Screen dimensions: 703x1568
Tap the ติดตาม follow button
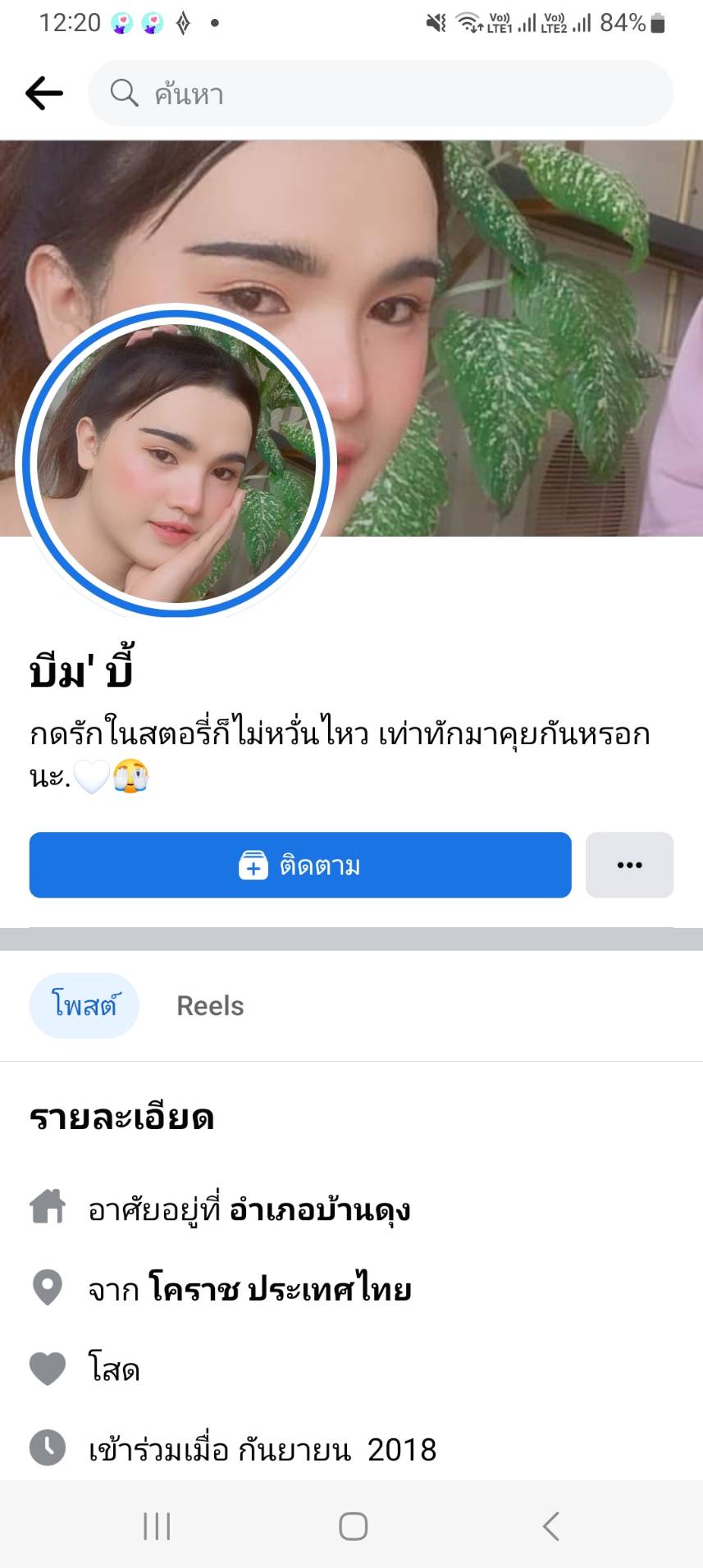tap(300, 866)
